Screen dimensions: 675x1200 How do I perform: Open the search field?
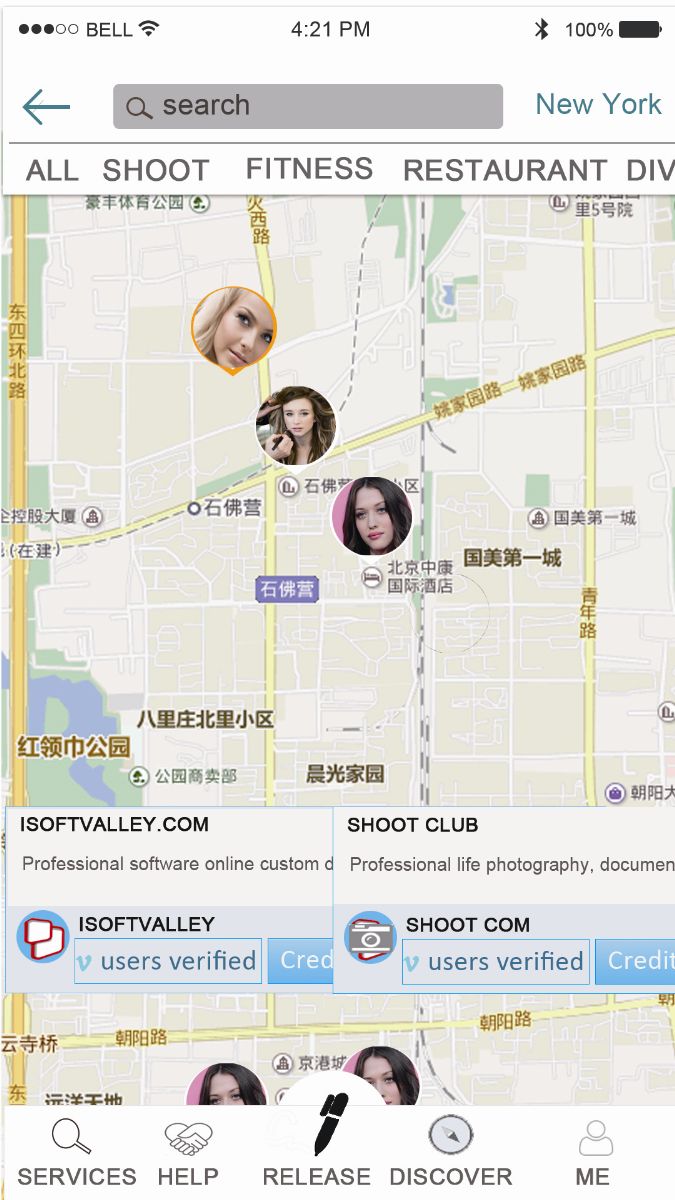307,106
